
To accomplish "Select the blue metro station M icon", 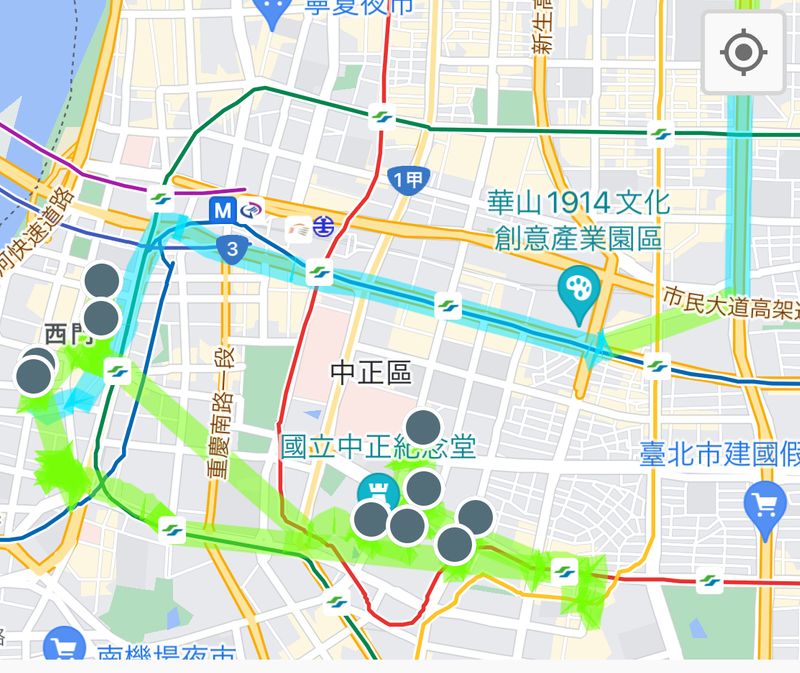I will [x=221, y=211].
